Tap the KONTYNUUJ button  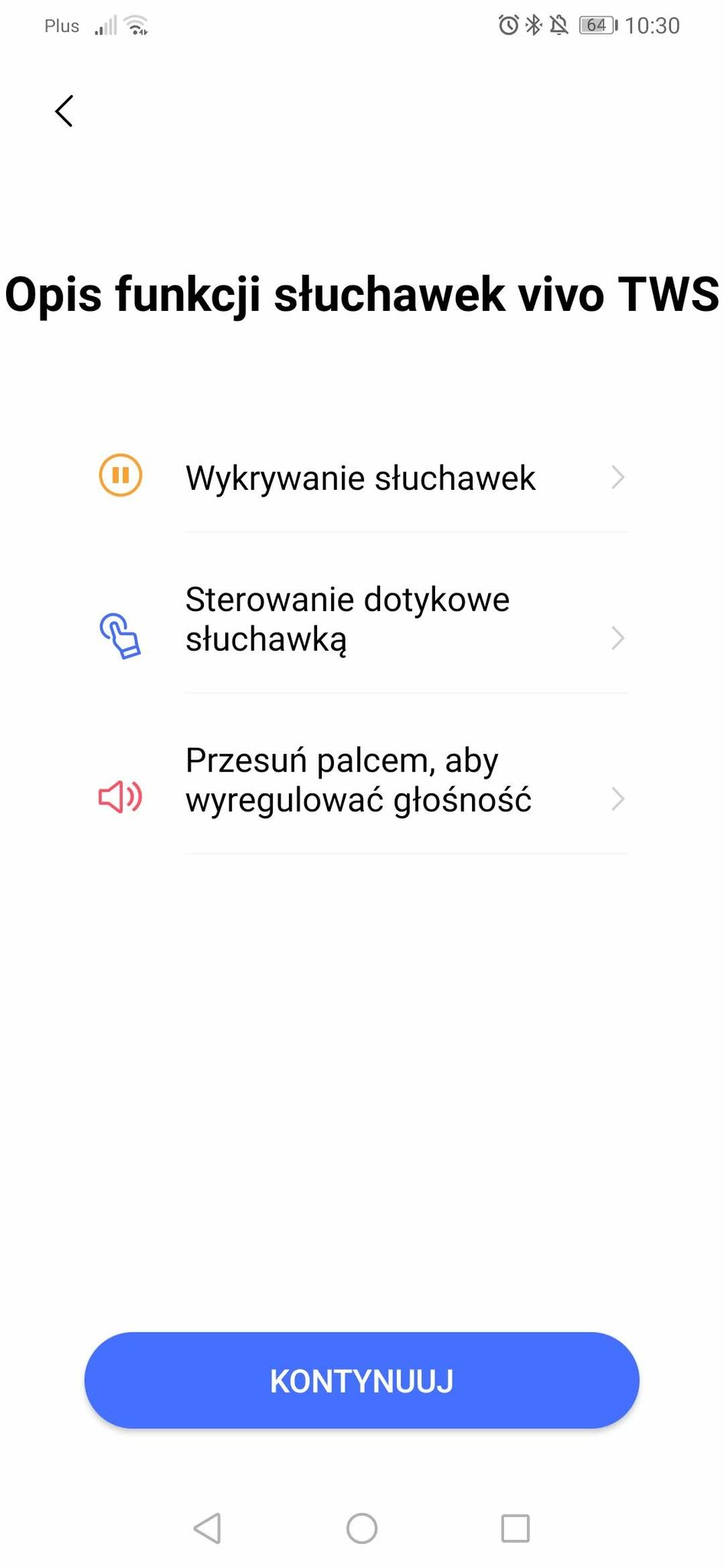[362, 1380]
